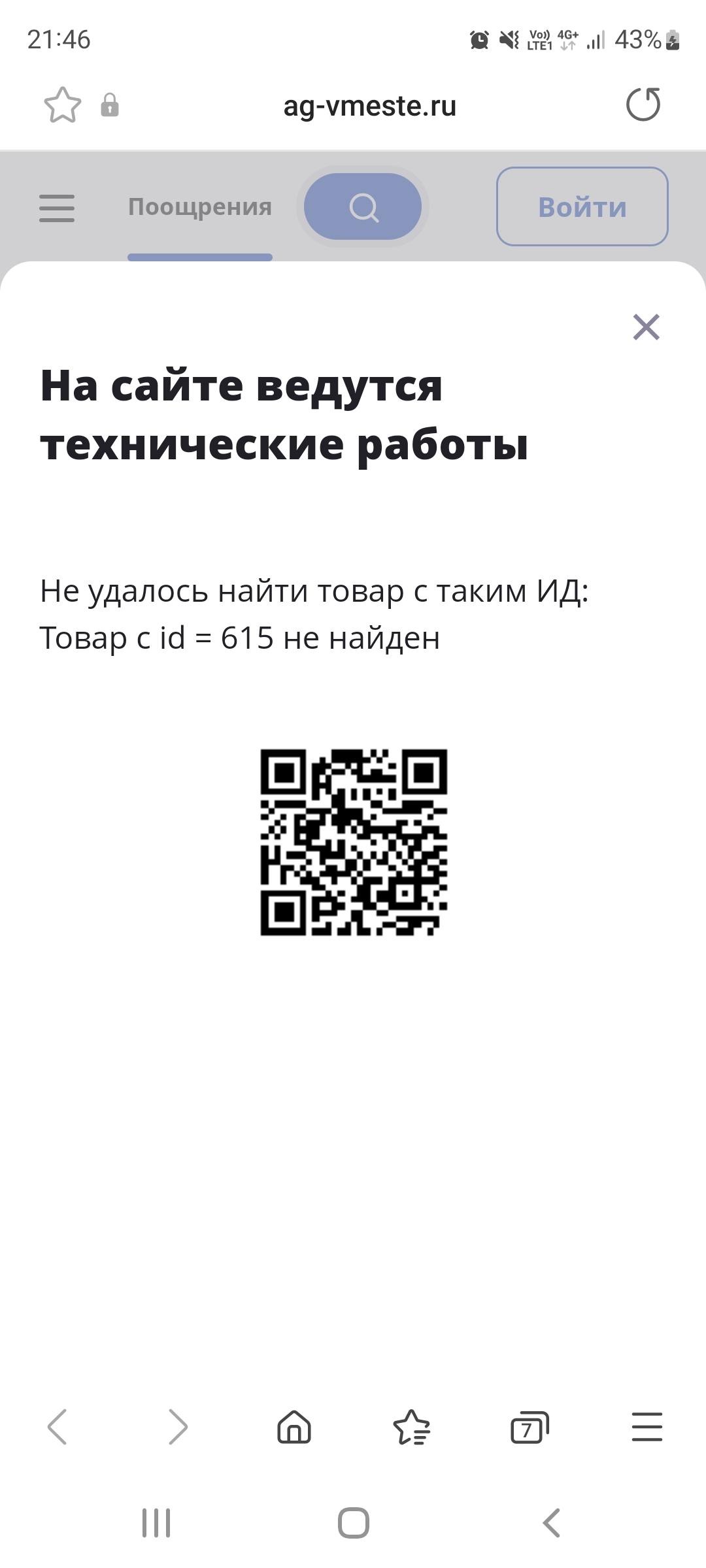The width and height of the screenshot is (706, 1568).
Task: Bookmark this page with the address bar star
Action: pos(63,105)
